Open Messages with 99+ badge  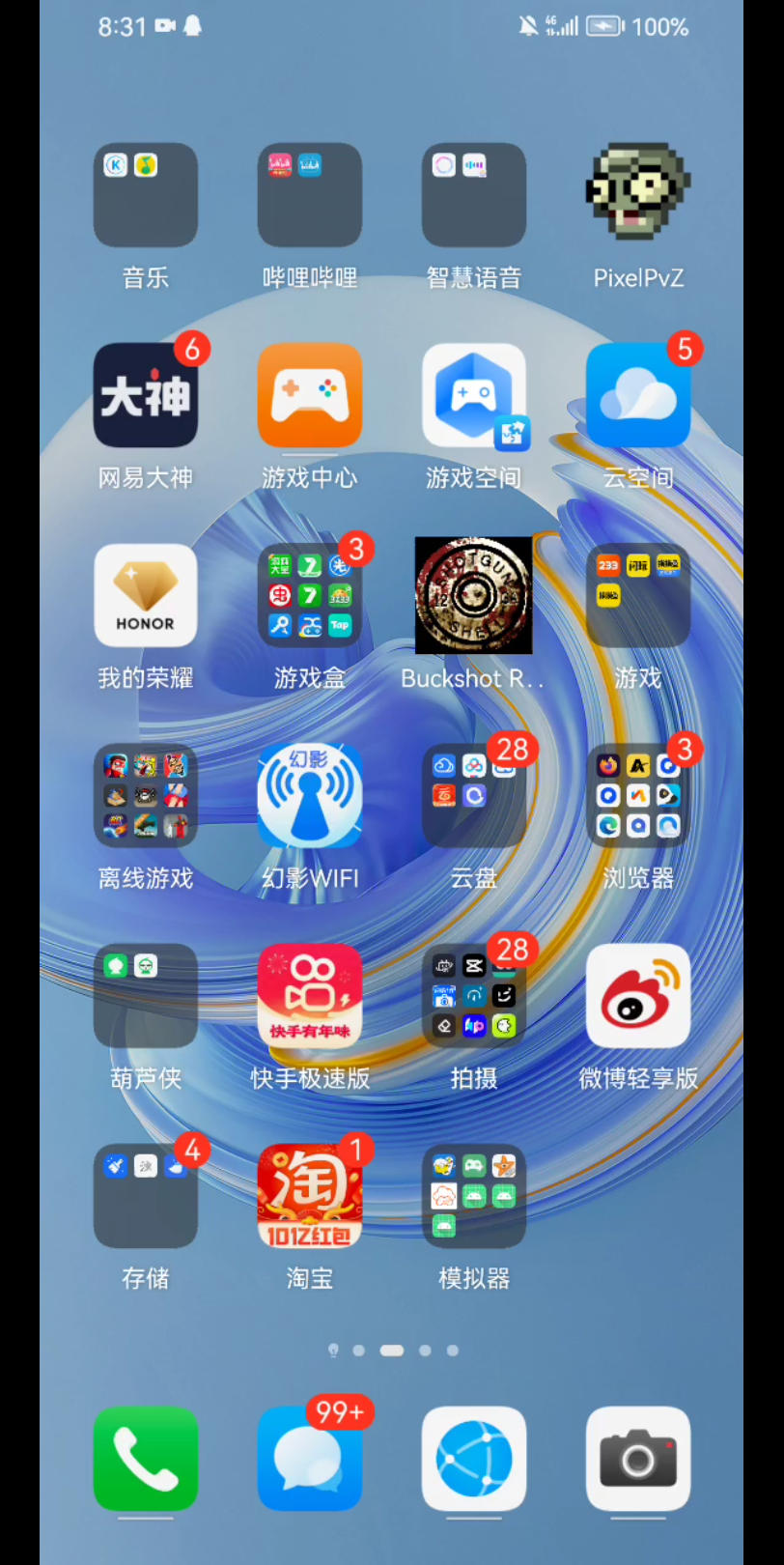pyautogui.click(x=309, y=1459)
